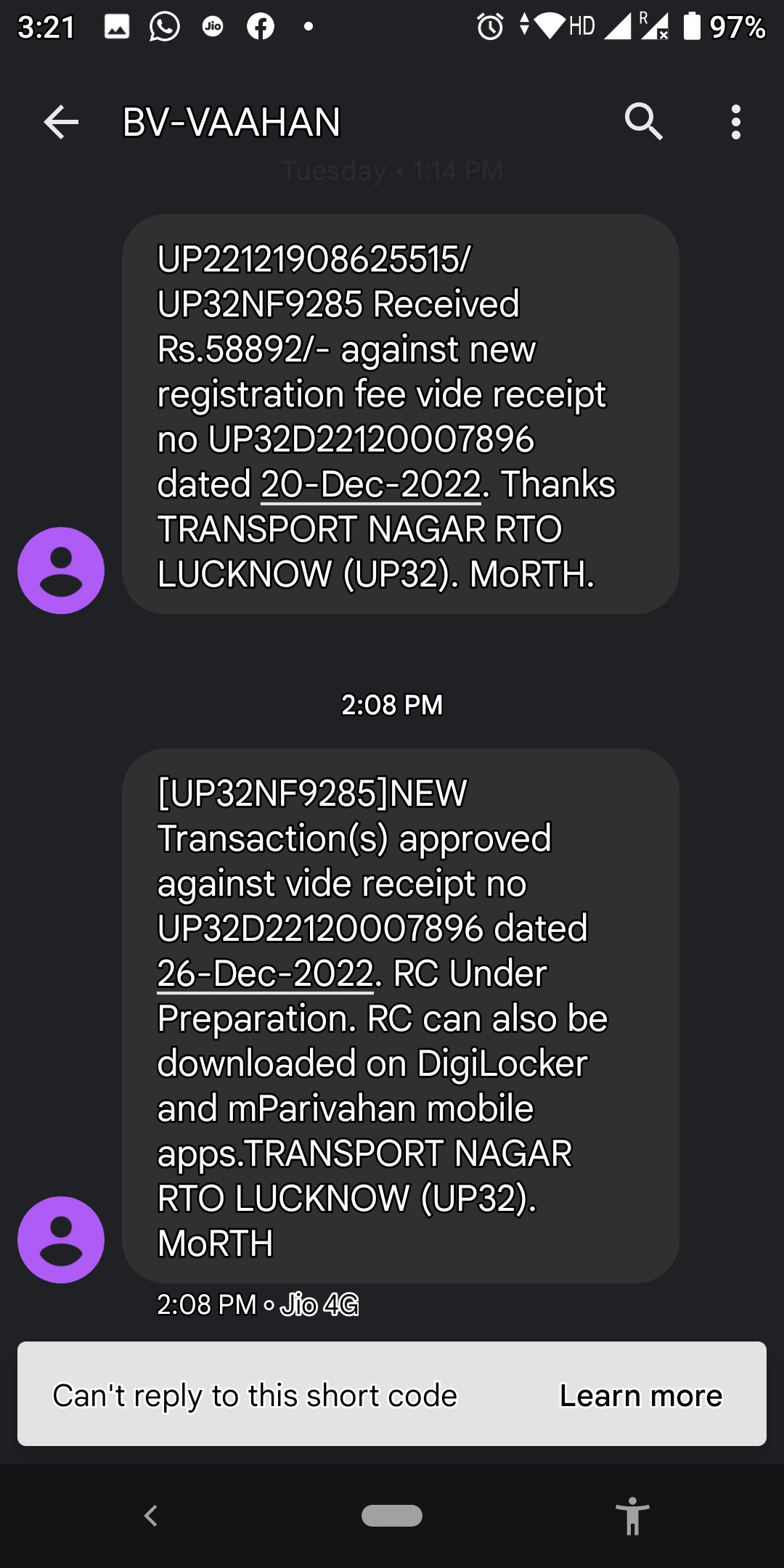Open contact avatar beside the registration fee message

click(x=61, y=571)
